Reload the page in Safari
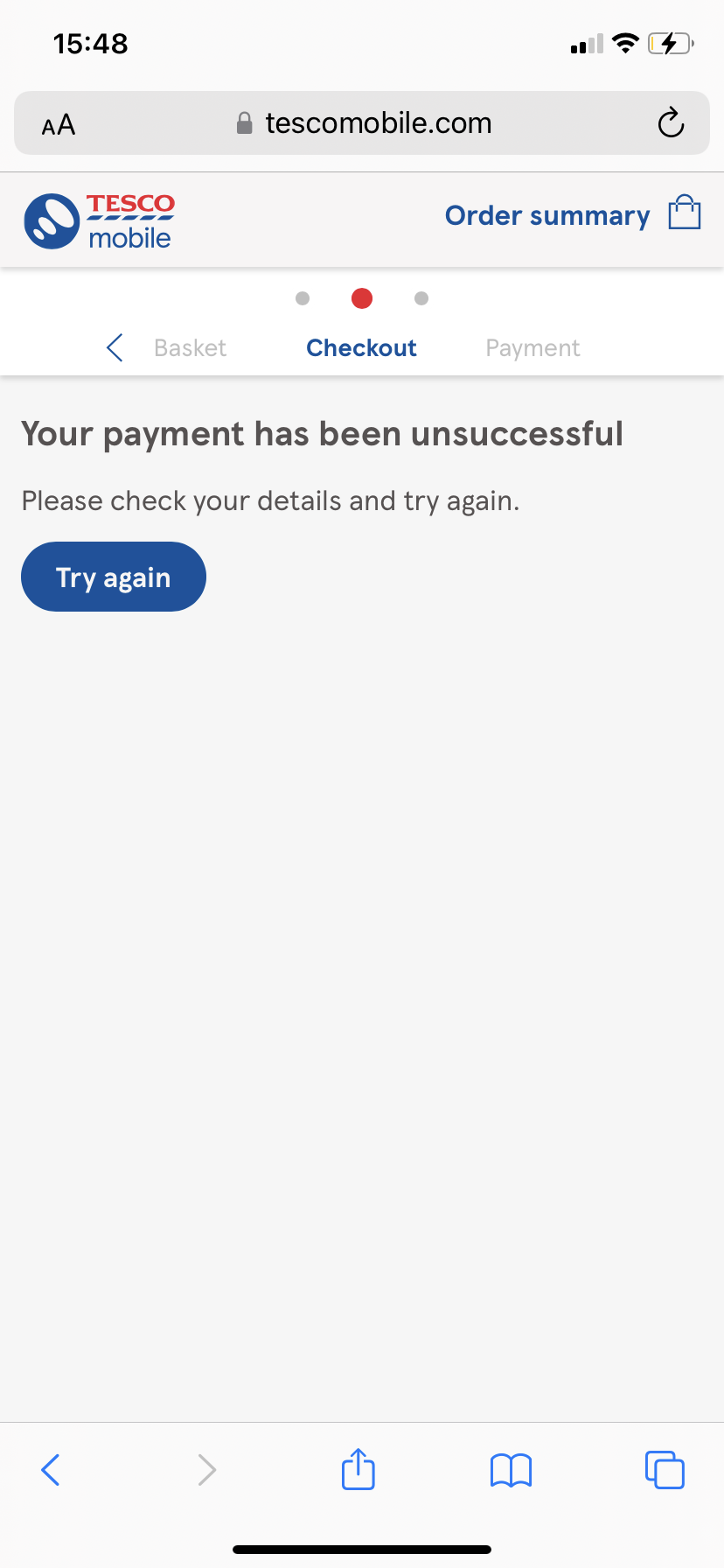 [x=671, y=123]
